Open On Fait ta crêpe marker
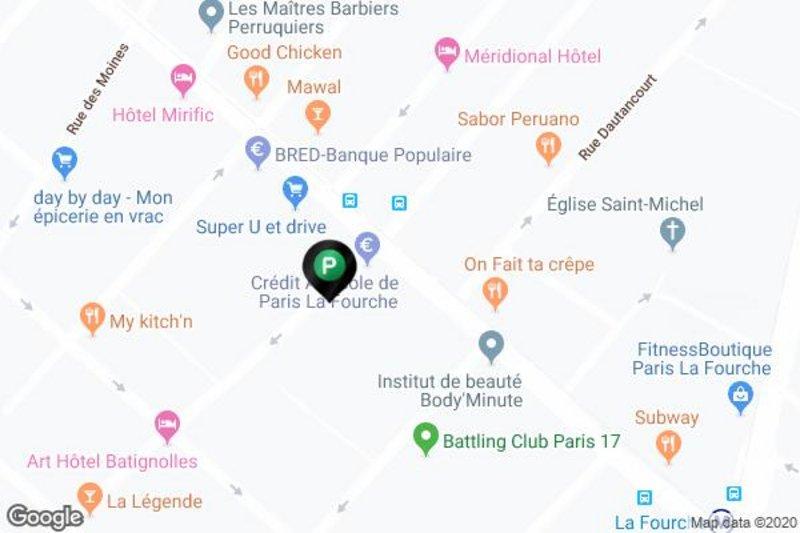Viewport: 800px width, 533px height. pos(494,292)
